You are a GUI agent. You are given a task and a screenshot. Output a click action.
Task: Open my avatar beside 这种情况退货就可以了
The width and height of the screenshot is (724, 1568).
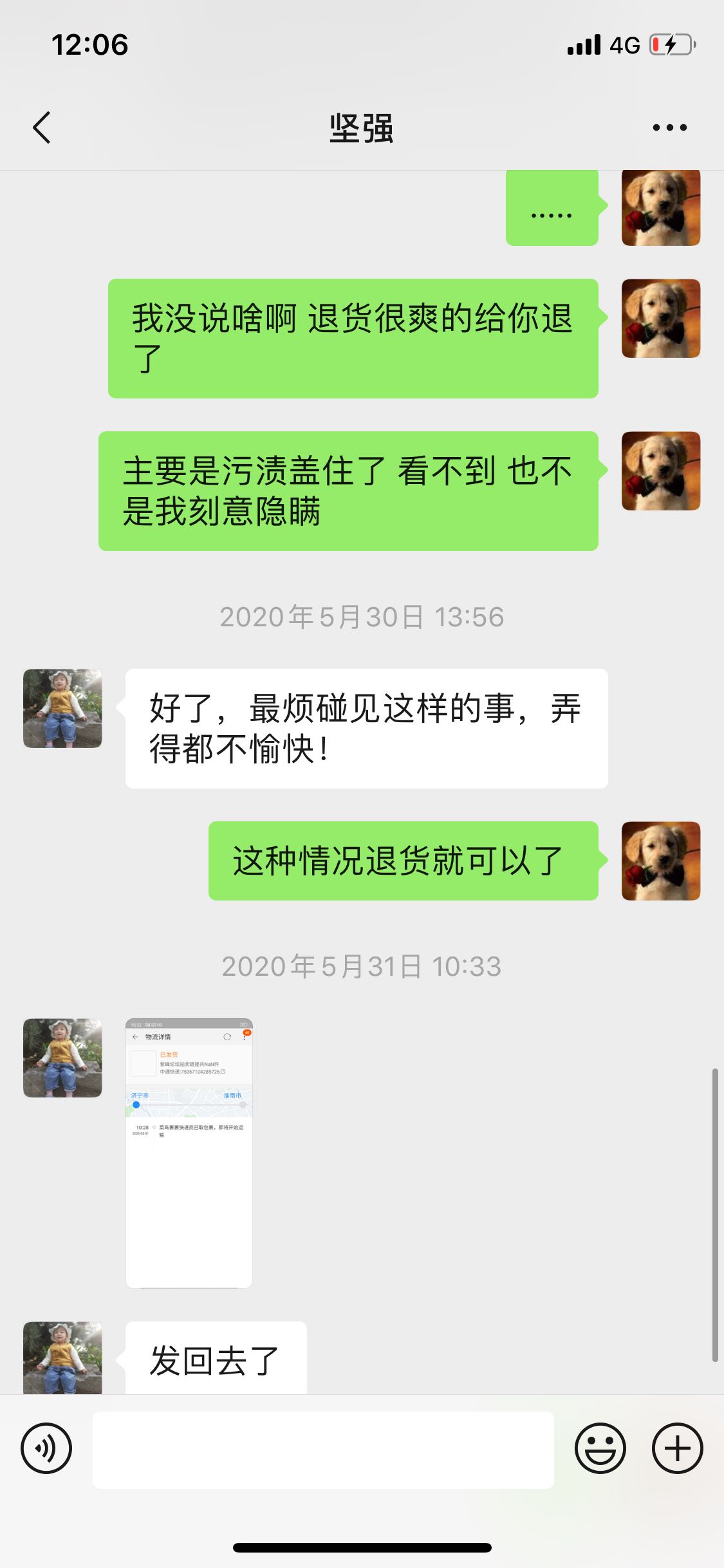coord(660,861)
